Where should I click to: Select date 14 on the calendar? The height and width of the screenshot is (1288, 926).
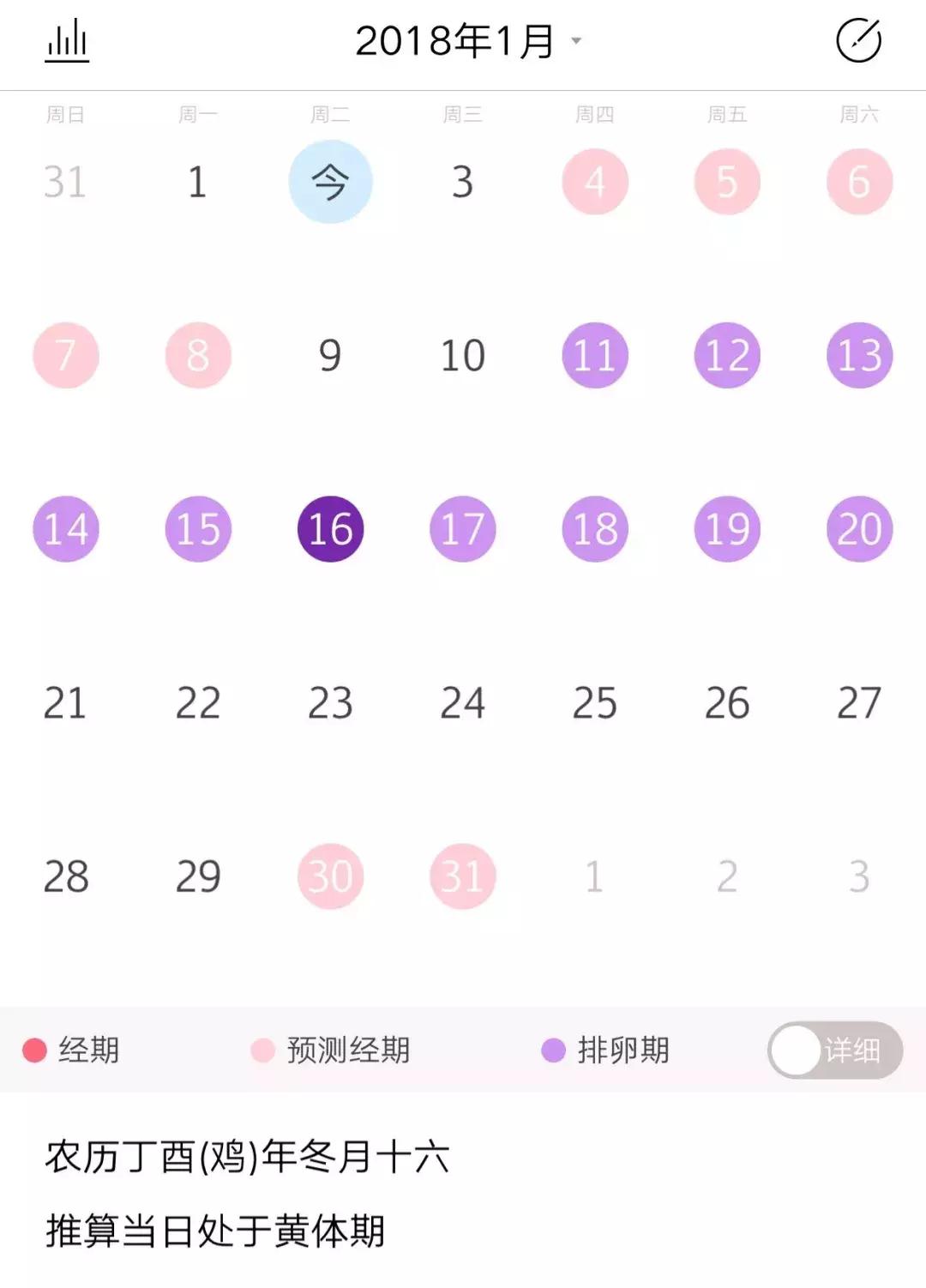point(66,528)
